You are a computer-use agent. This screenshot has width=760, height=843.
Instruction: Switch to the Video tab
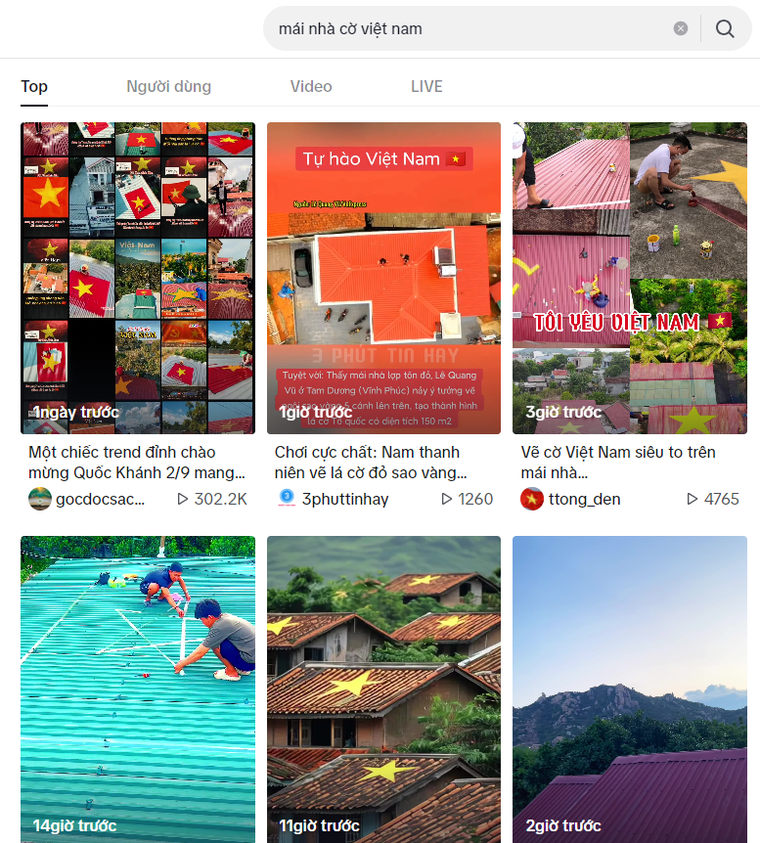point(311,86)
